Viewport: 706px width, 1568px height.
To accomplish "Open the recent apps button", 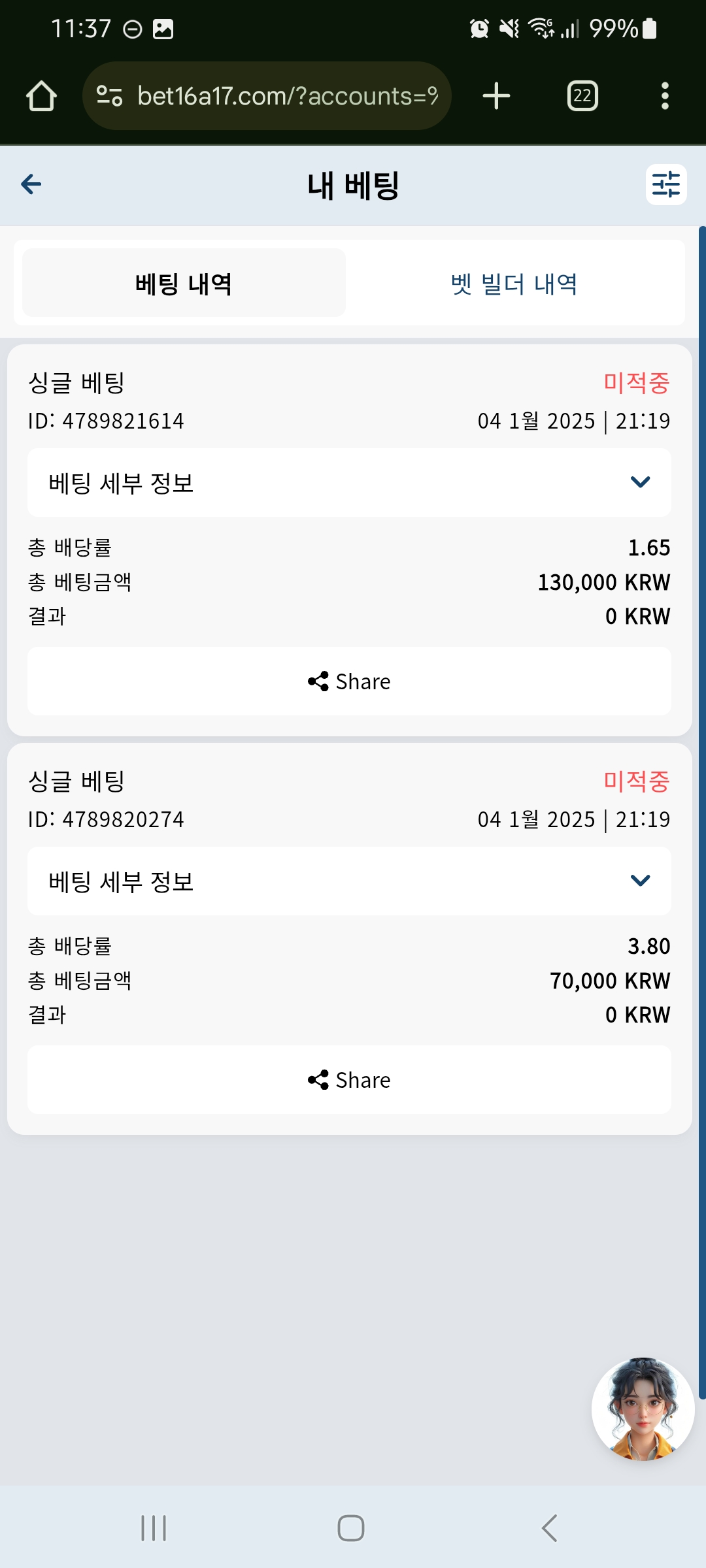I will [154, 1528].
